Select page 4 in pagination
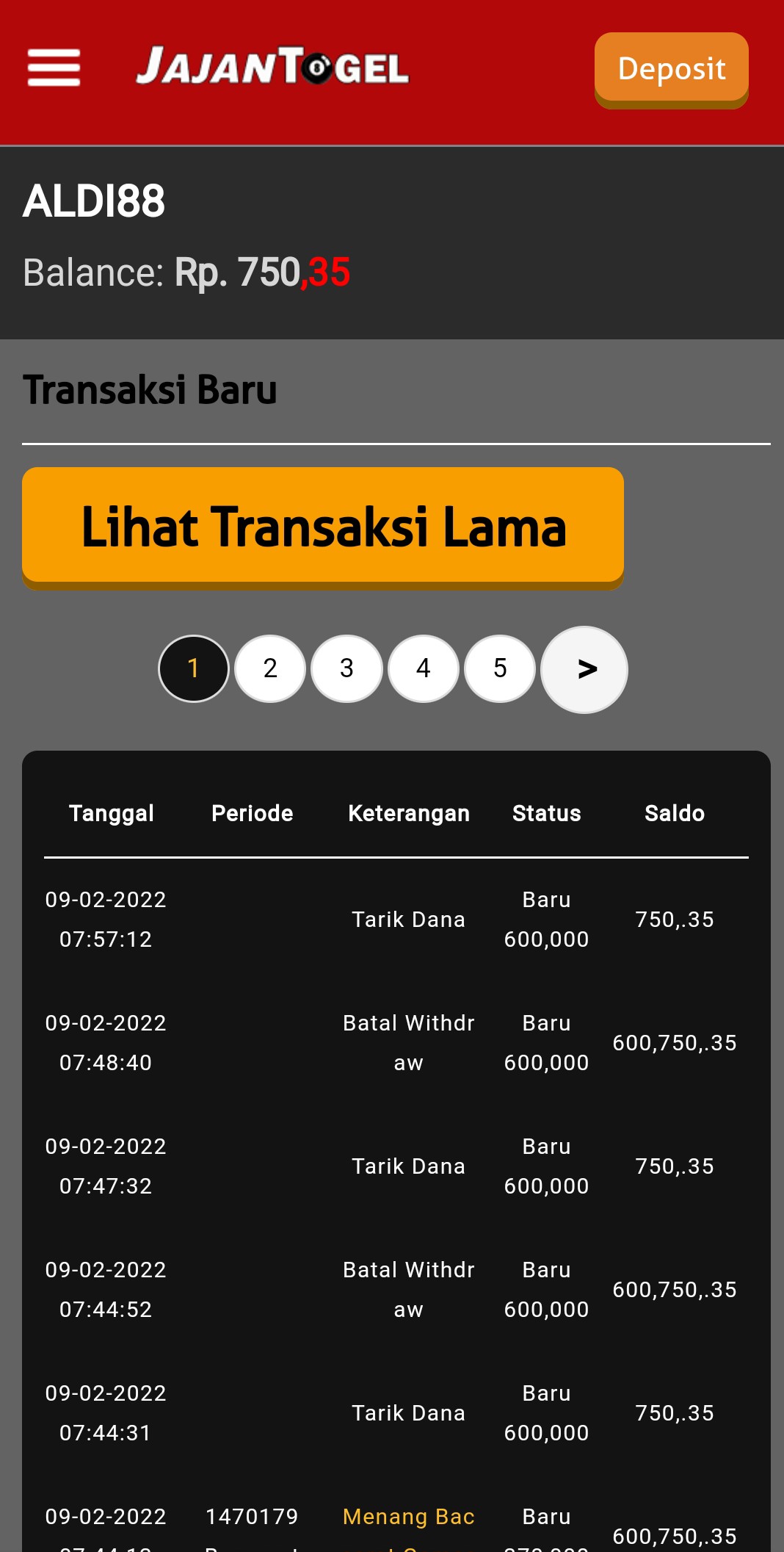Viewport: 784px width, 1552px height. coord(424,668)
